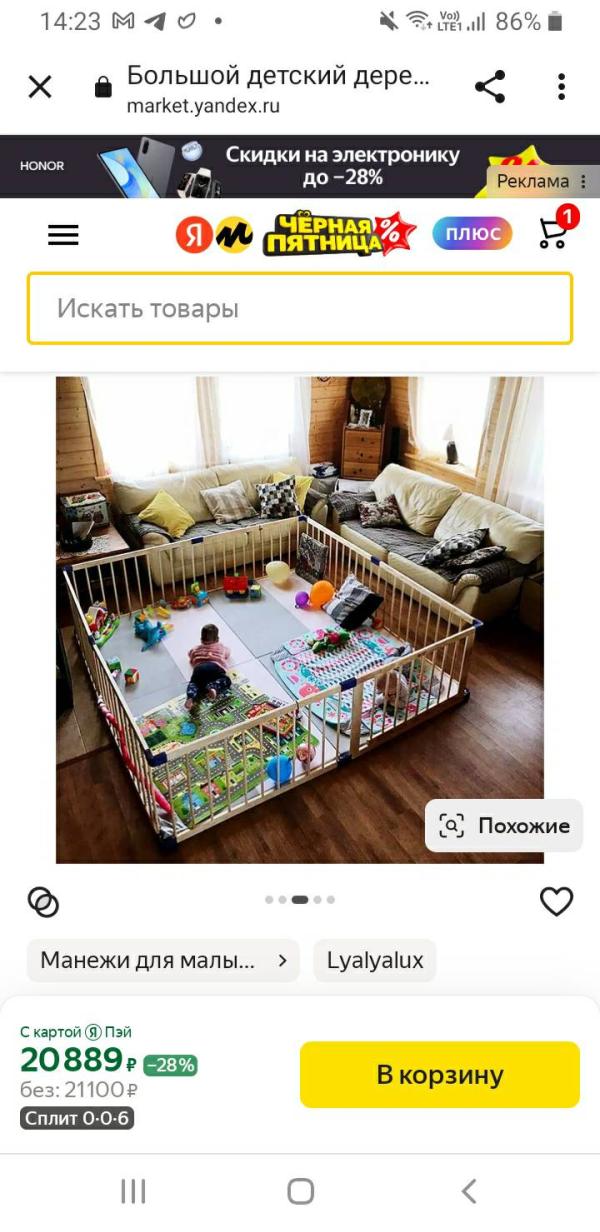
Task: Close the browser tab with the X
Action: pyautogui.click(x=40, y=87)
